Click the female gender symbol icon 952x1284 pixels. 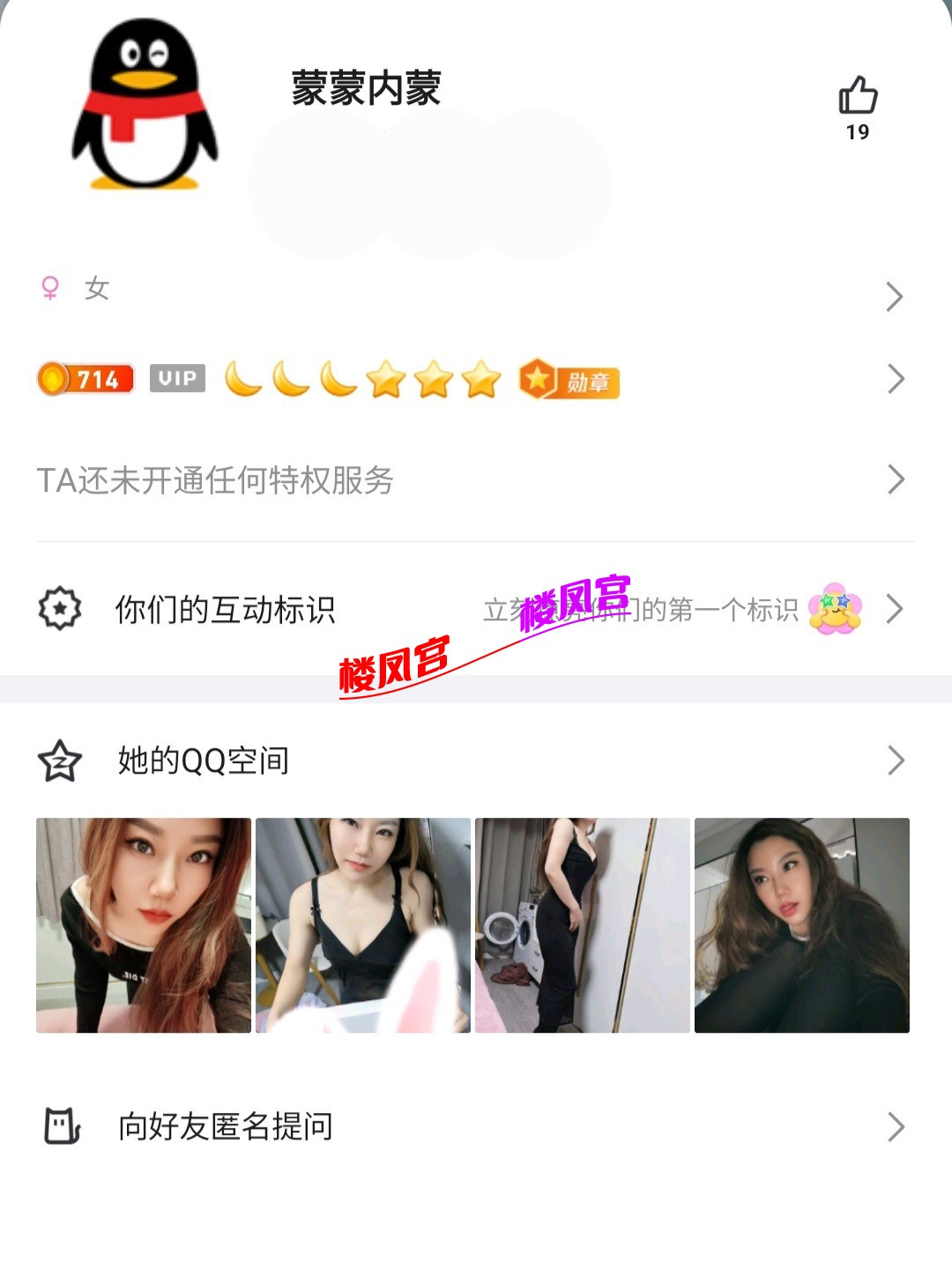pos(50,288)
